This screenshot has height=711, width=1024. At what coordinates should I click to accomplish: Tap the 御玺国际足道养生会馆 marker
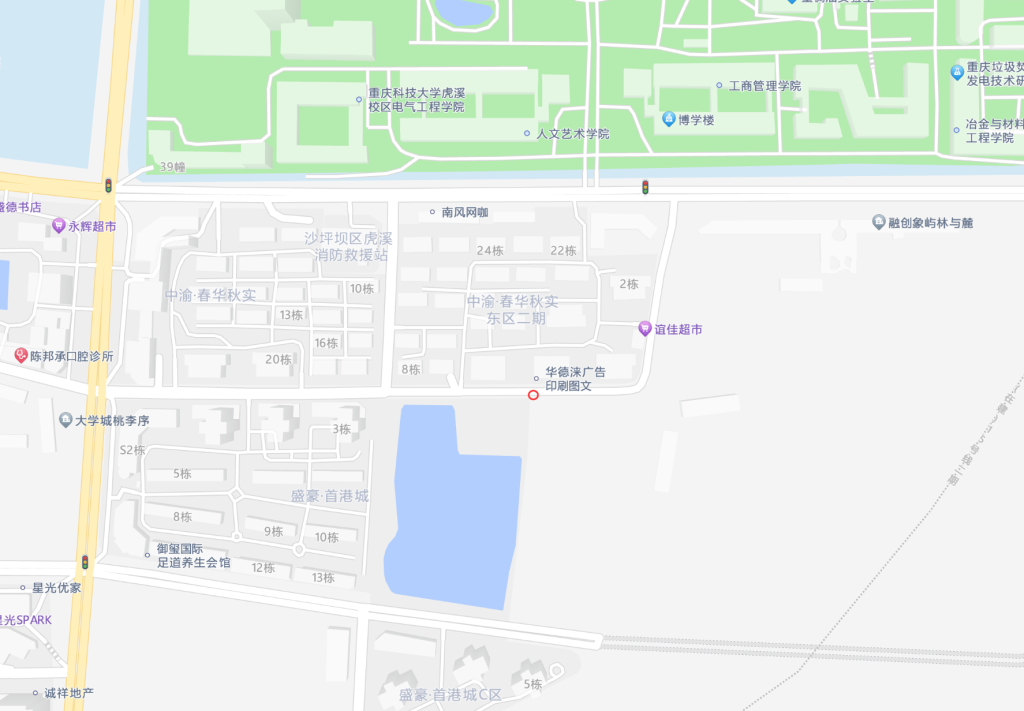pyautogui.click(x=147, y=555)
